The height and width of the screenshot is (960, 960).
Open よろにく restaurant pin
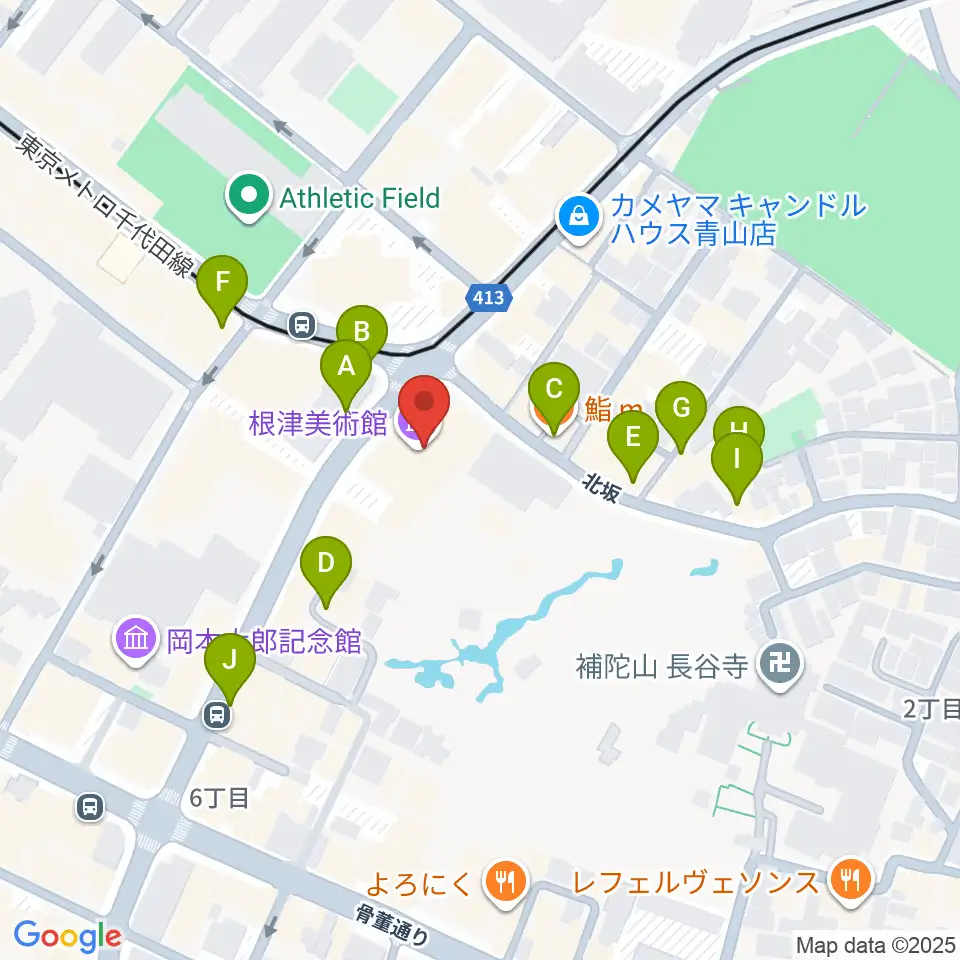coord(505,883)
